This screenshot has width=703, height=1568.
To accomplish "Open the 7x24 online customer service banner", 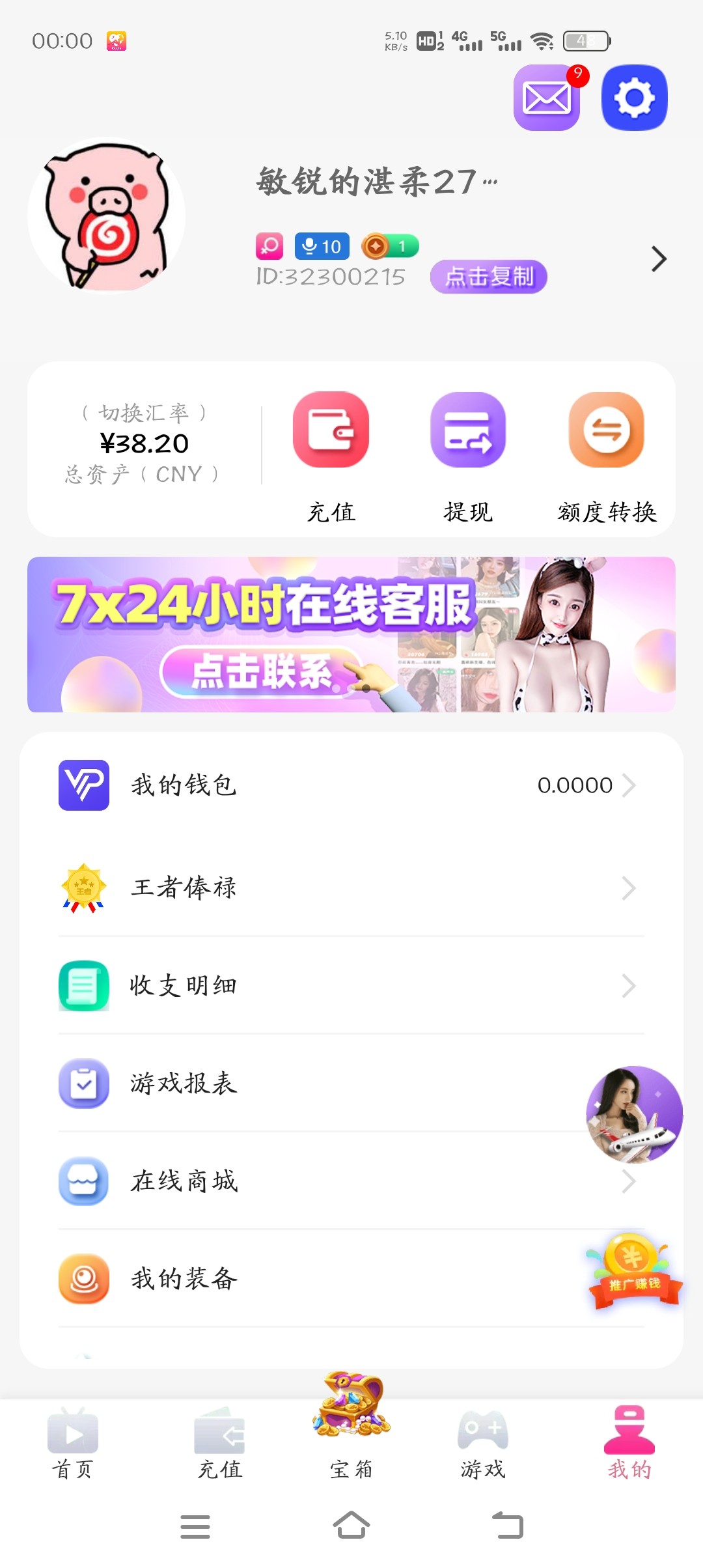I will click(x=351, y=634).
